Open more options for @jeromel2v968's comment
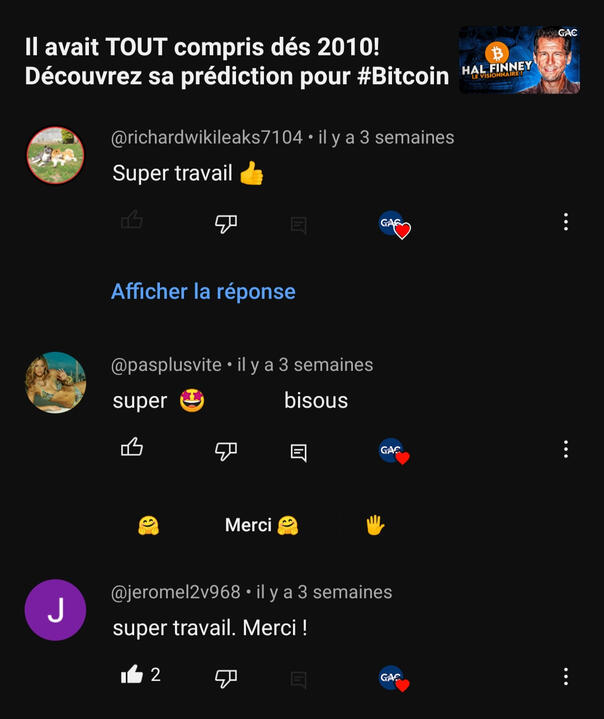 [x=566, y=676]
